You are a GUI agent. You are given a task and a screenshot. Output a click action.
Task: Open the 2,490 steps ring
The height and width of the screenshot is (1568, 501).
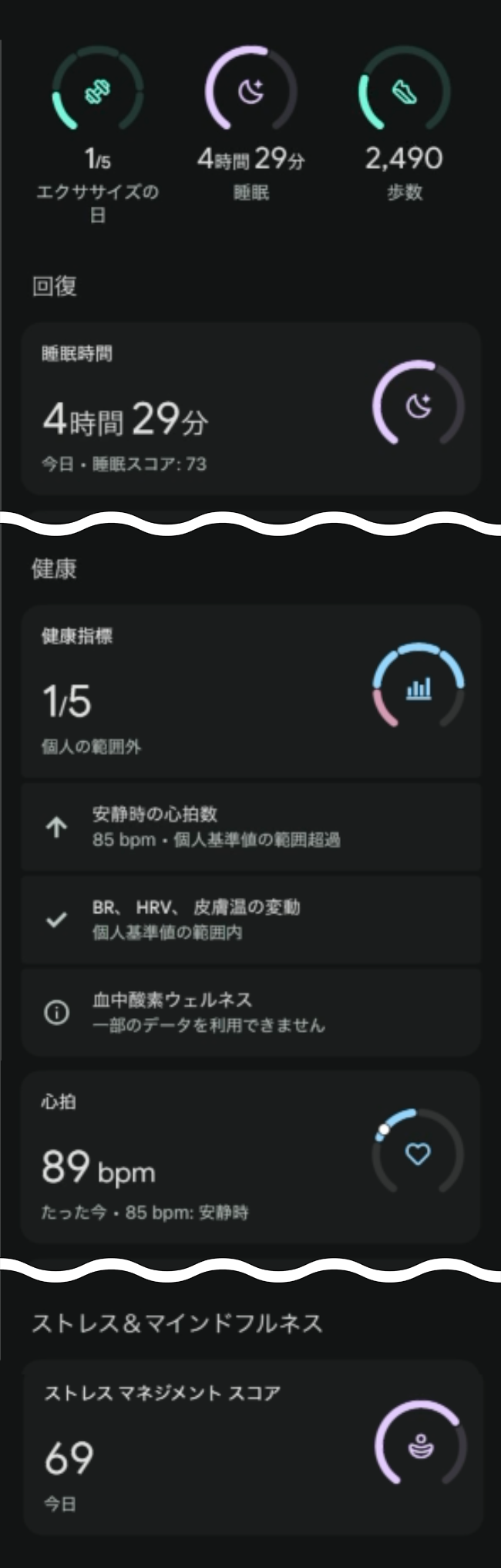[404, 93]
